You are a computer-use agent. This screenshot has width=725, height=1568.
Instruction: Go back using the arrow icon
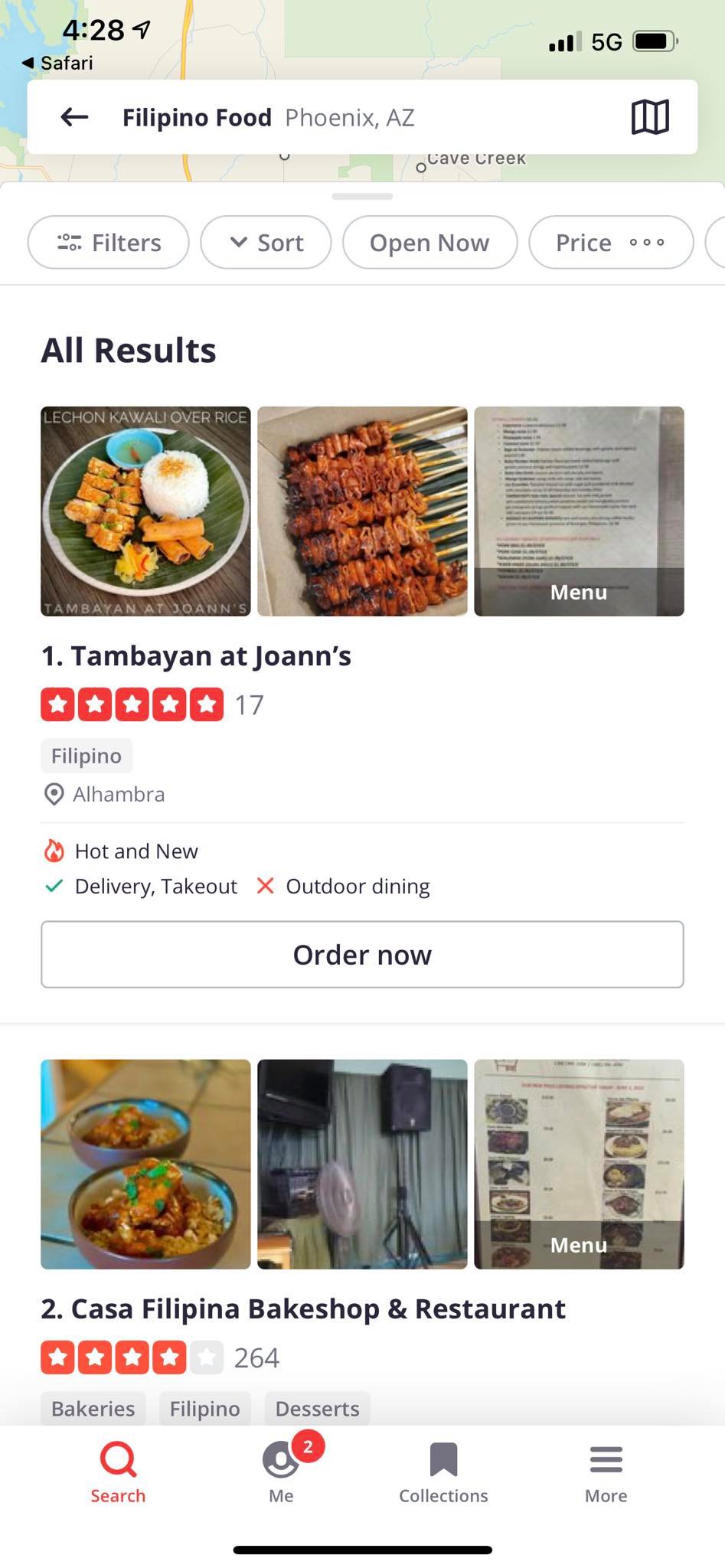click(x=74, y=117)
